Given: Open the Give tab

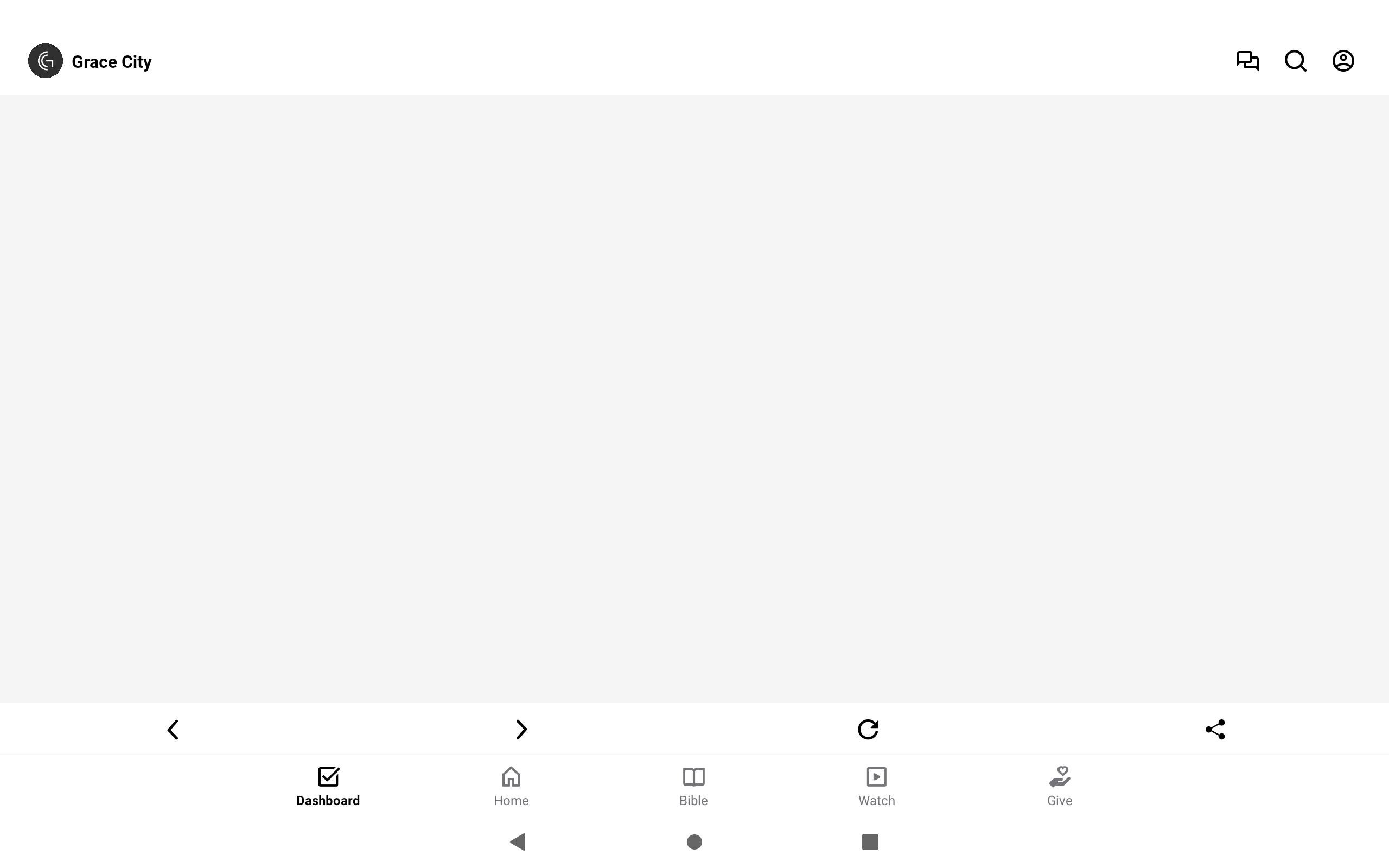Looking at the screenshot, I should (1060, 787).
